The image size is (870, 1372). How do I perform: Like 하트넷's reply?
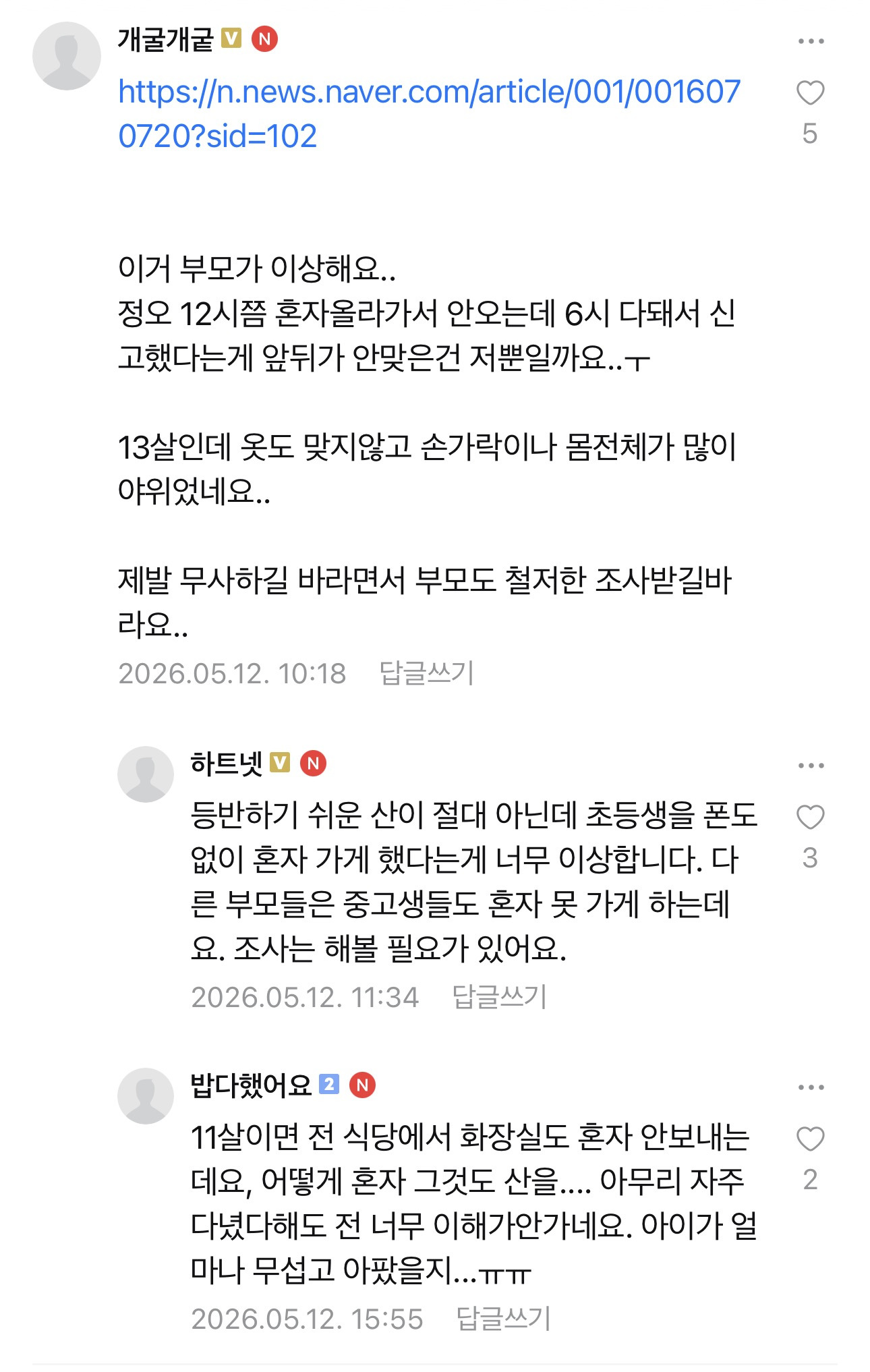[x=810, y=818]
